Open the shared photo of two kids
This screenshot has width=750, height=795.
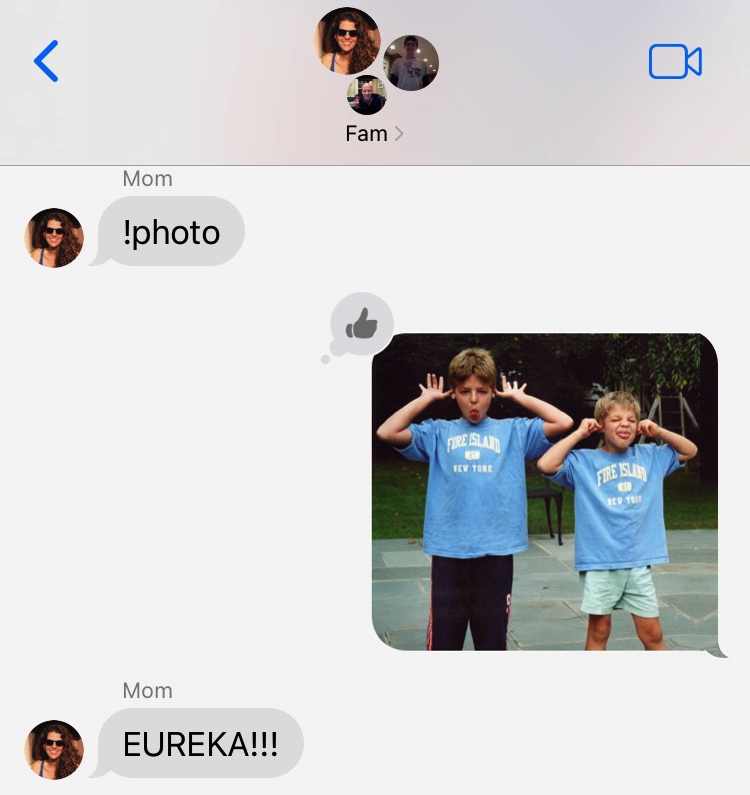click(545, 492)
